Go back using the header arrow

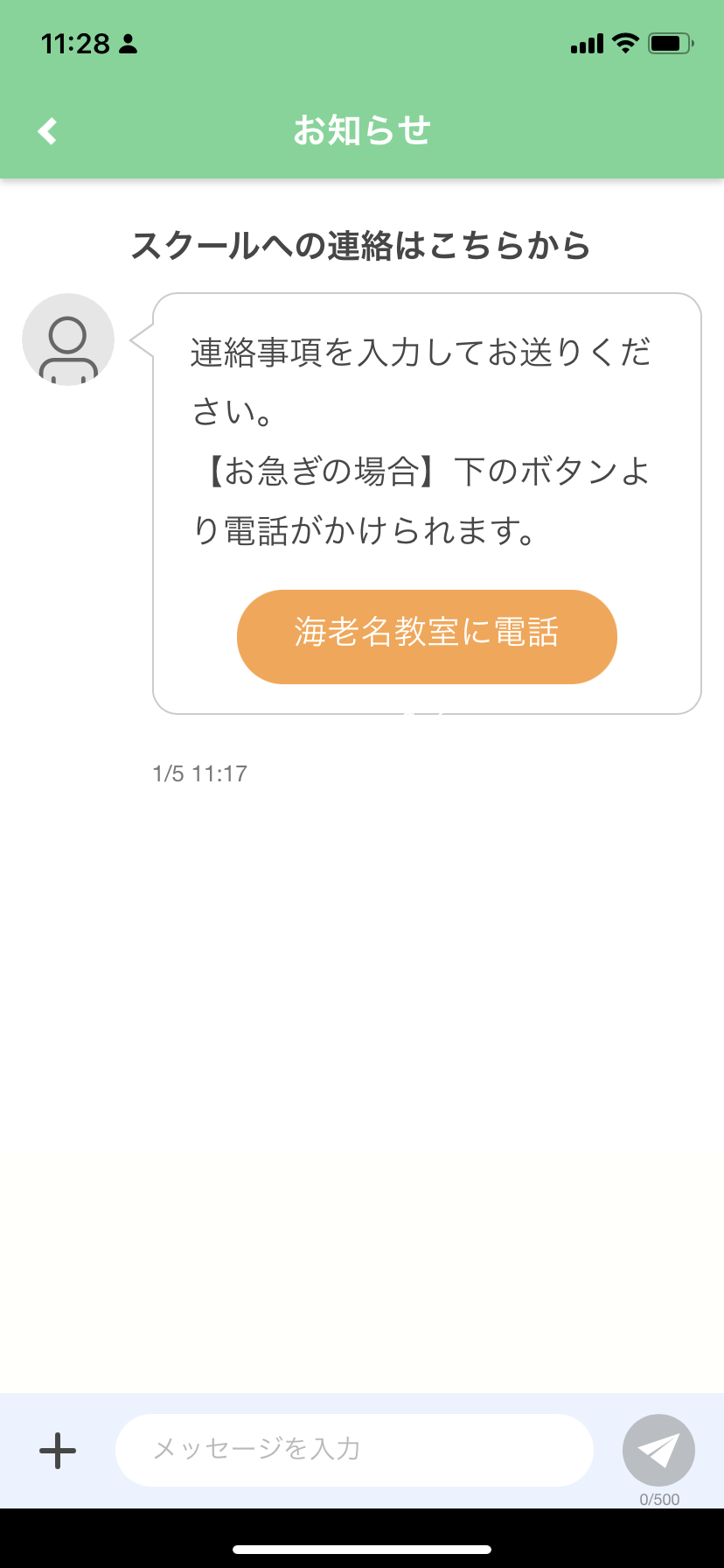click(47, 131)
